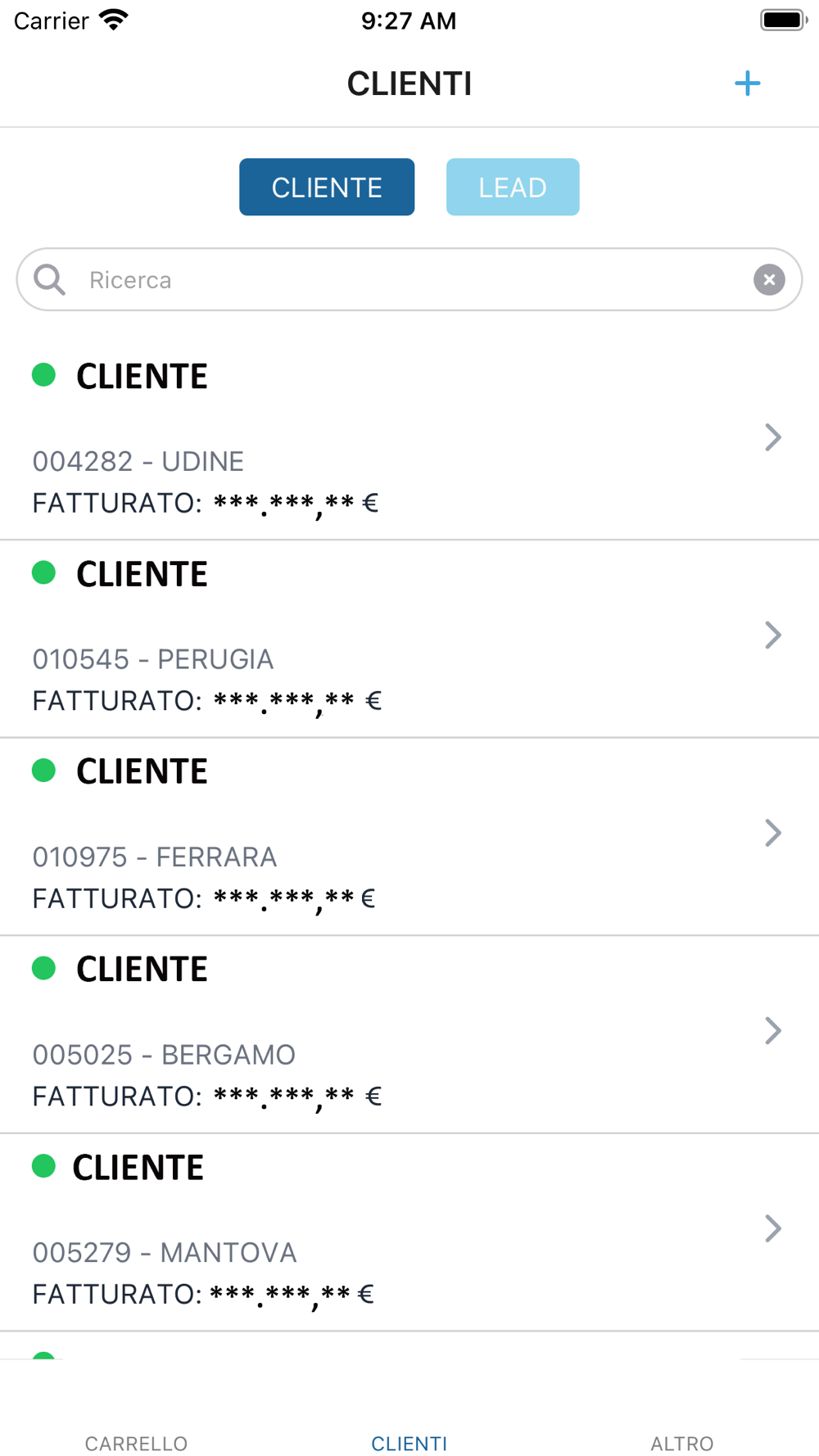This screenshot has height=1456, width=819.
Task: Switch to the LEAD segment
Action: click(512, 188)
